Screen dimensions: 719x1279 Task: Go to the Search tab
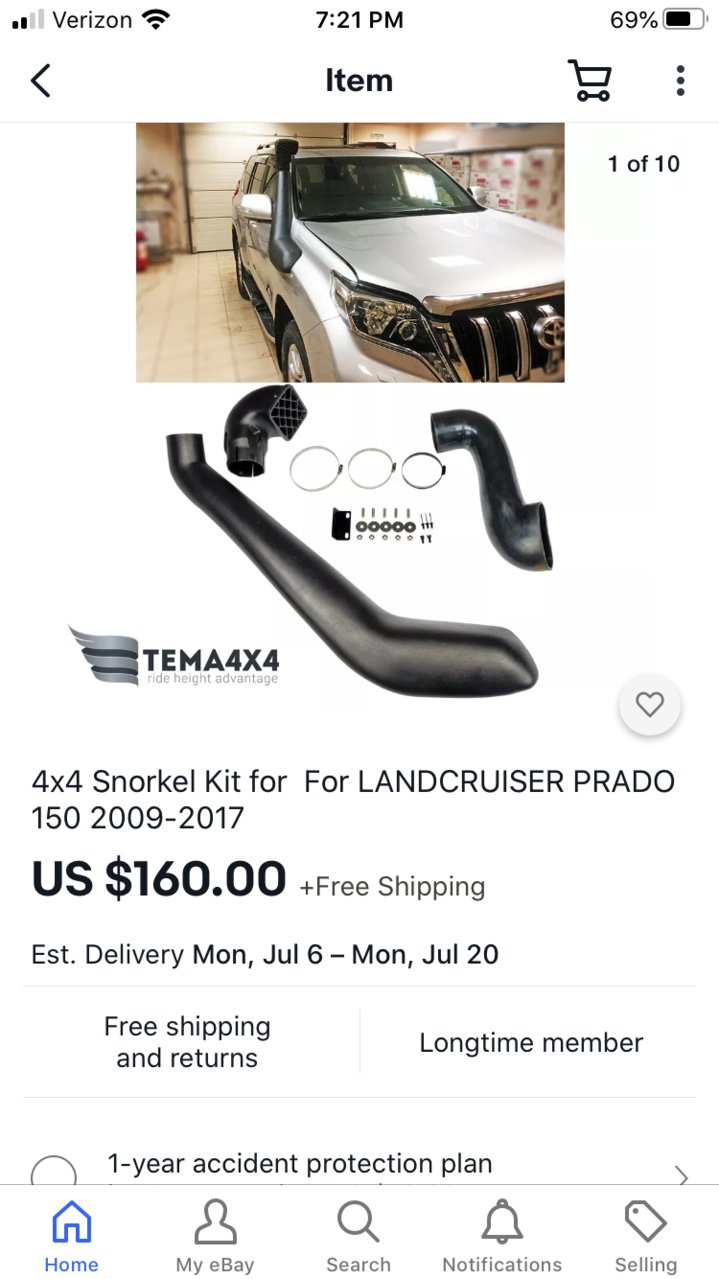(x=358, y=1236)
